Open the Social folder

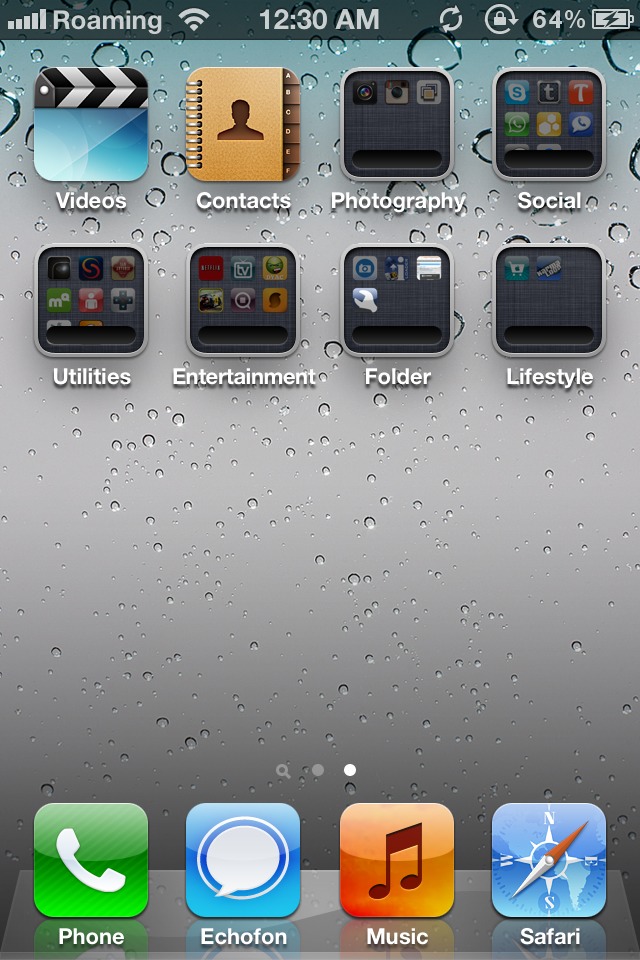coord(549,124)
